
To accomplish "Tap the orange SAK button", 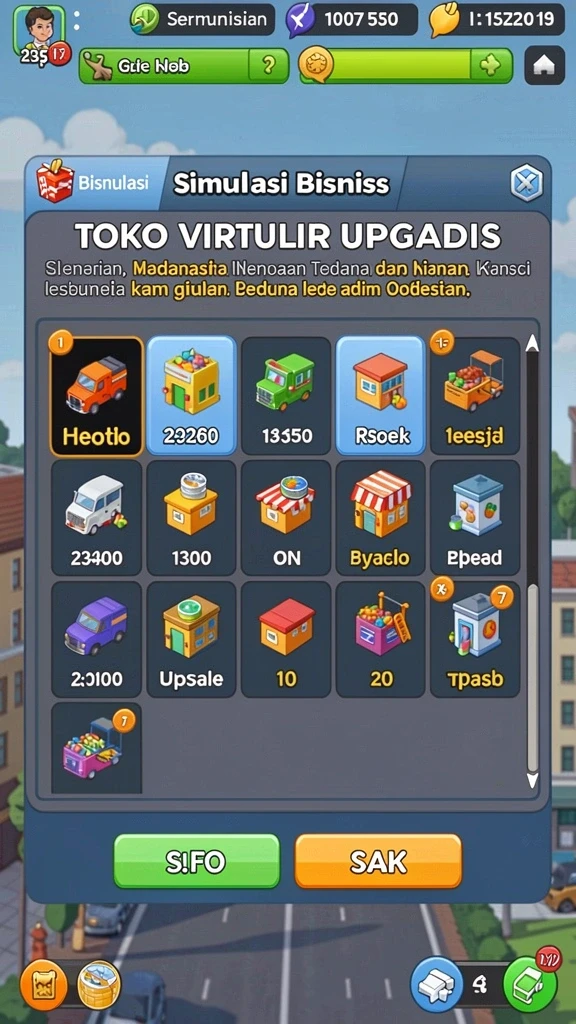I will tap(378, 861).
